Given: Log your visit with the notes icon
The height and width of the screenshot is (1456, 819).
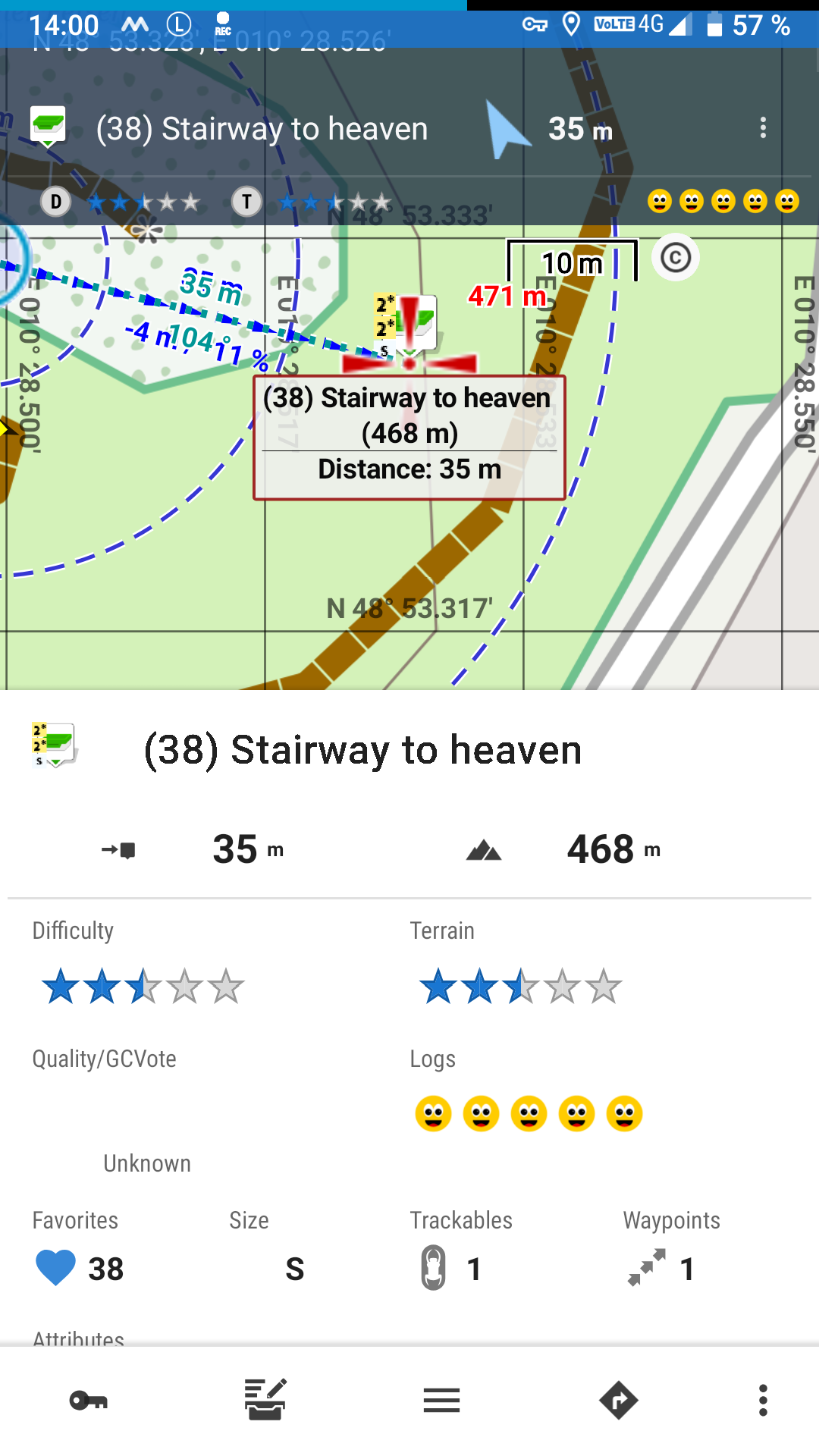Looking at the screenshot, I should 265,1400.
